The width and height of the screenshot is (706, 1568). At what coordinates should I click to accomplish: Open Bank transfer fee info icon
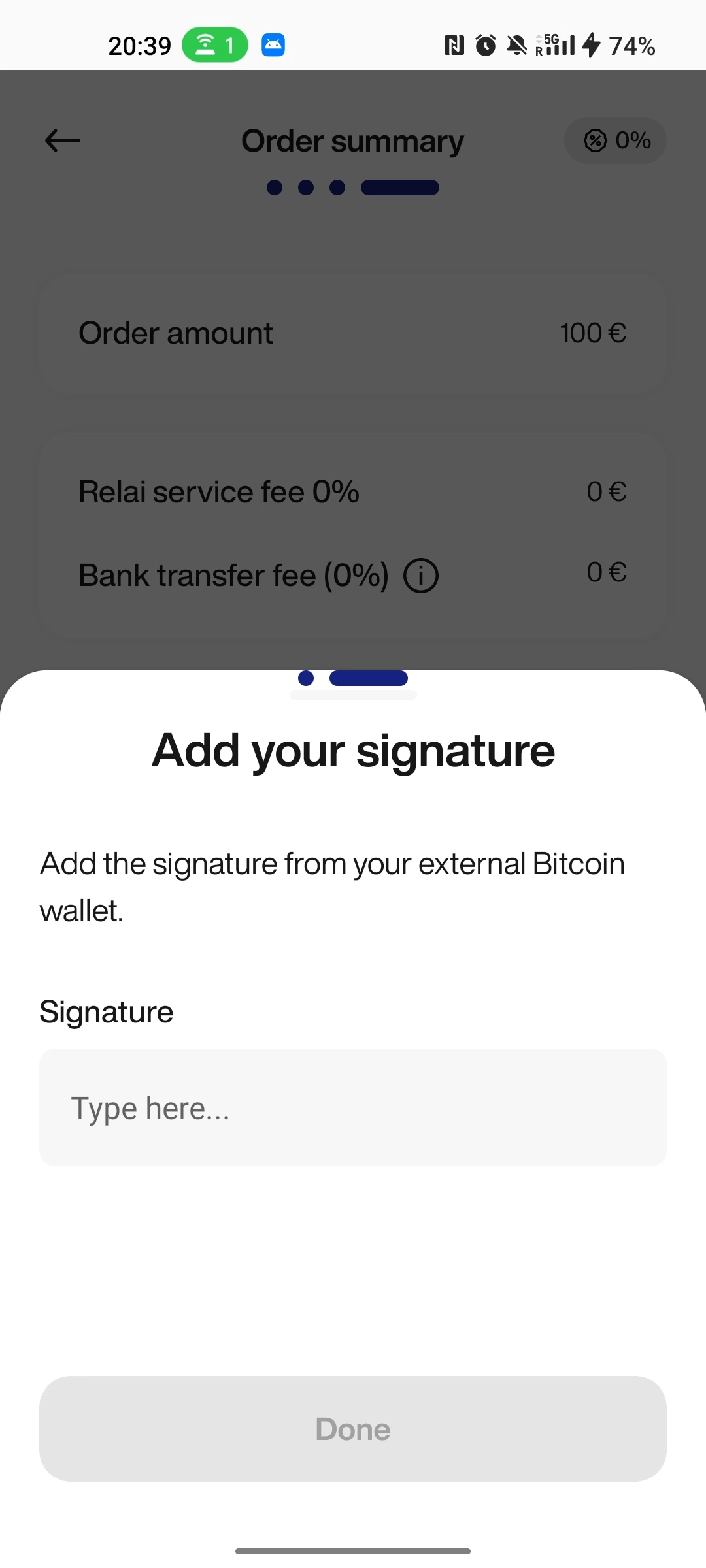[x=421, y=576]
